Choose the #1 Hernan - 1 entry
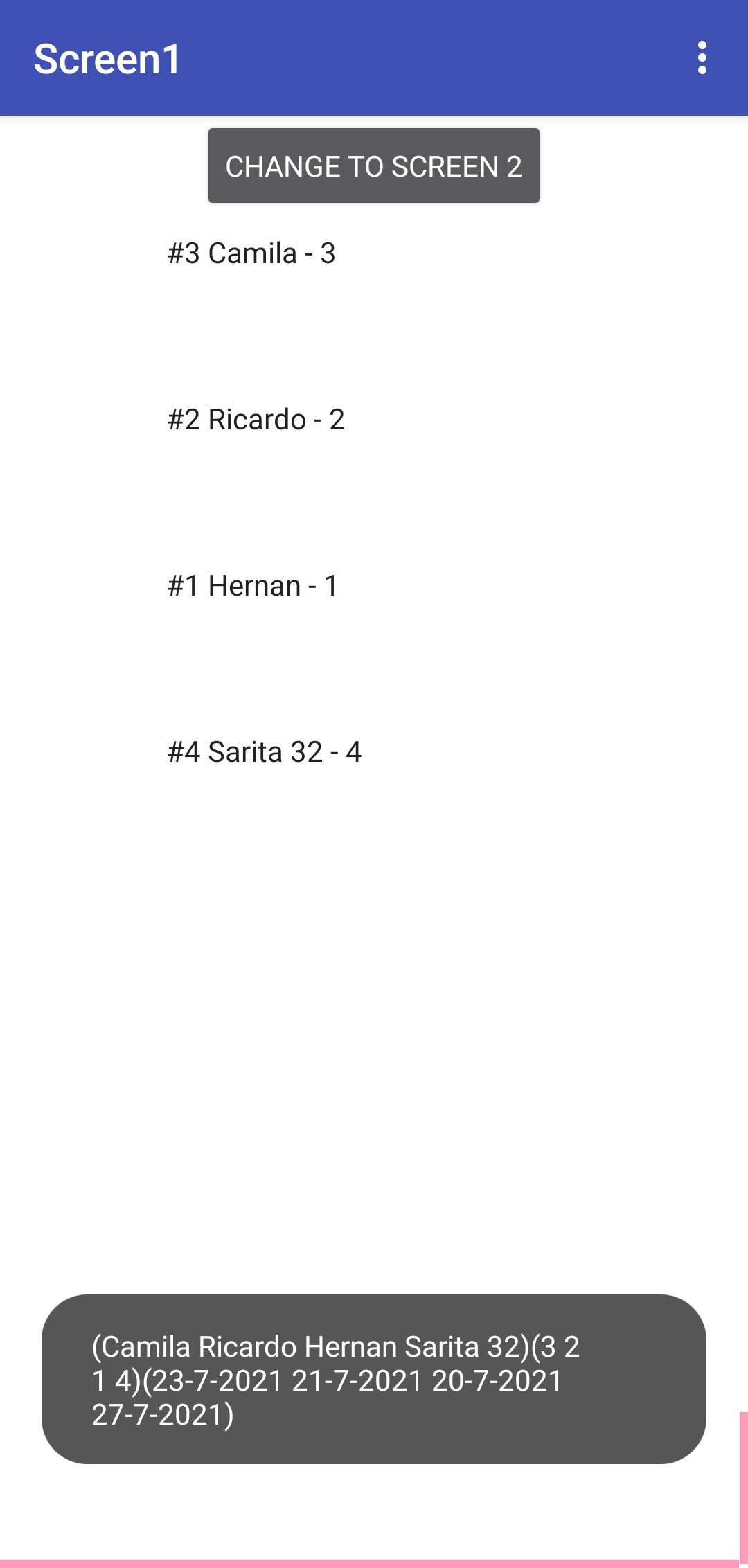The width and height of the screenshot is (748, 1568). pyautogui.click(x=253, y=587)
